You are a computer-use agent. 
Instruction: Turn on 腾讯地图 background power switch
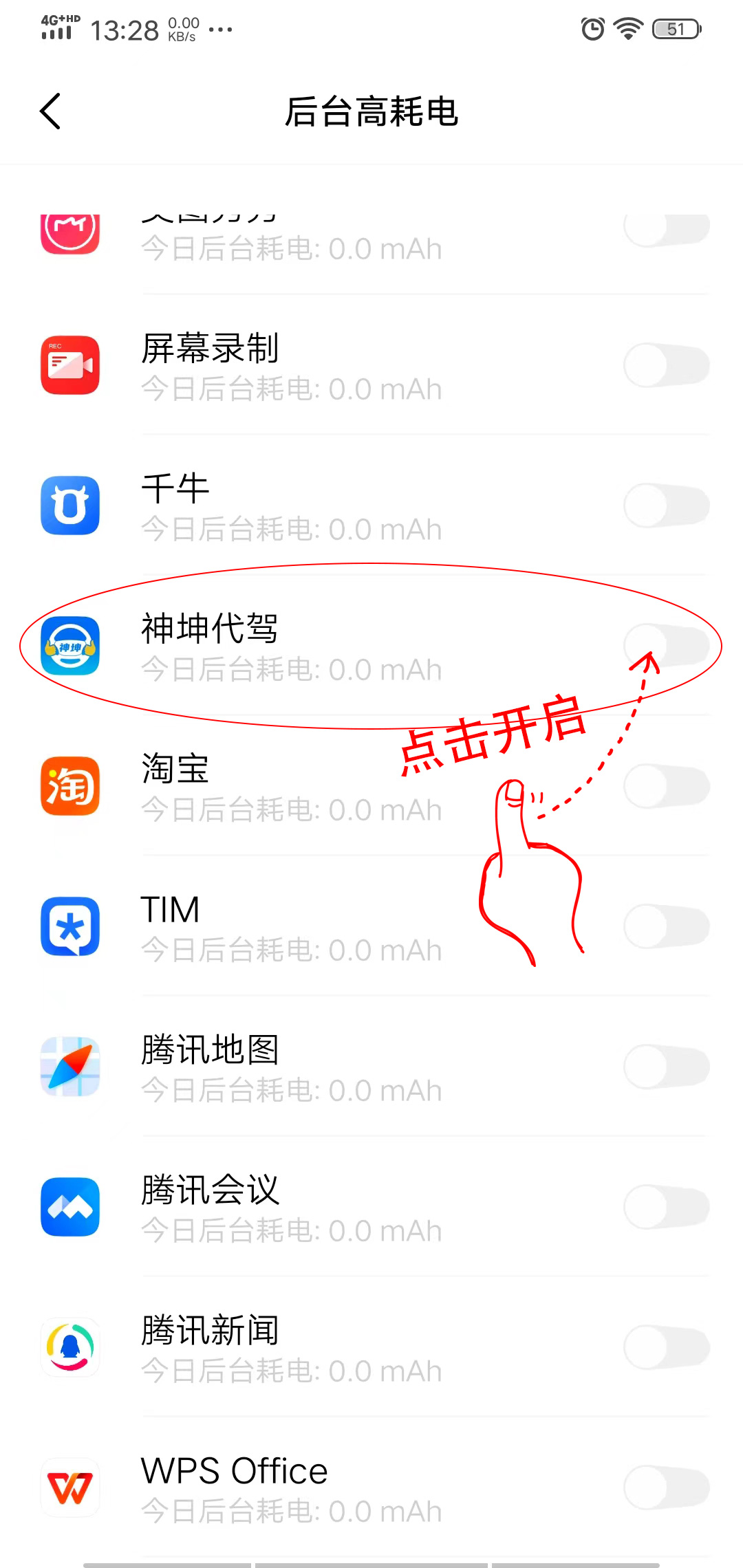click(x=666, y=1067)
